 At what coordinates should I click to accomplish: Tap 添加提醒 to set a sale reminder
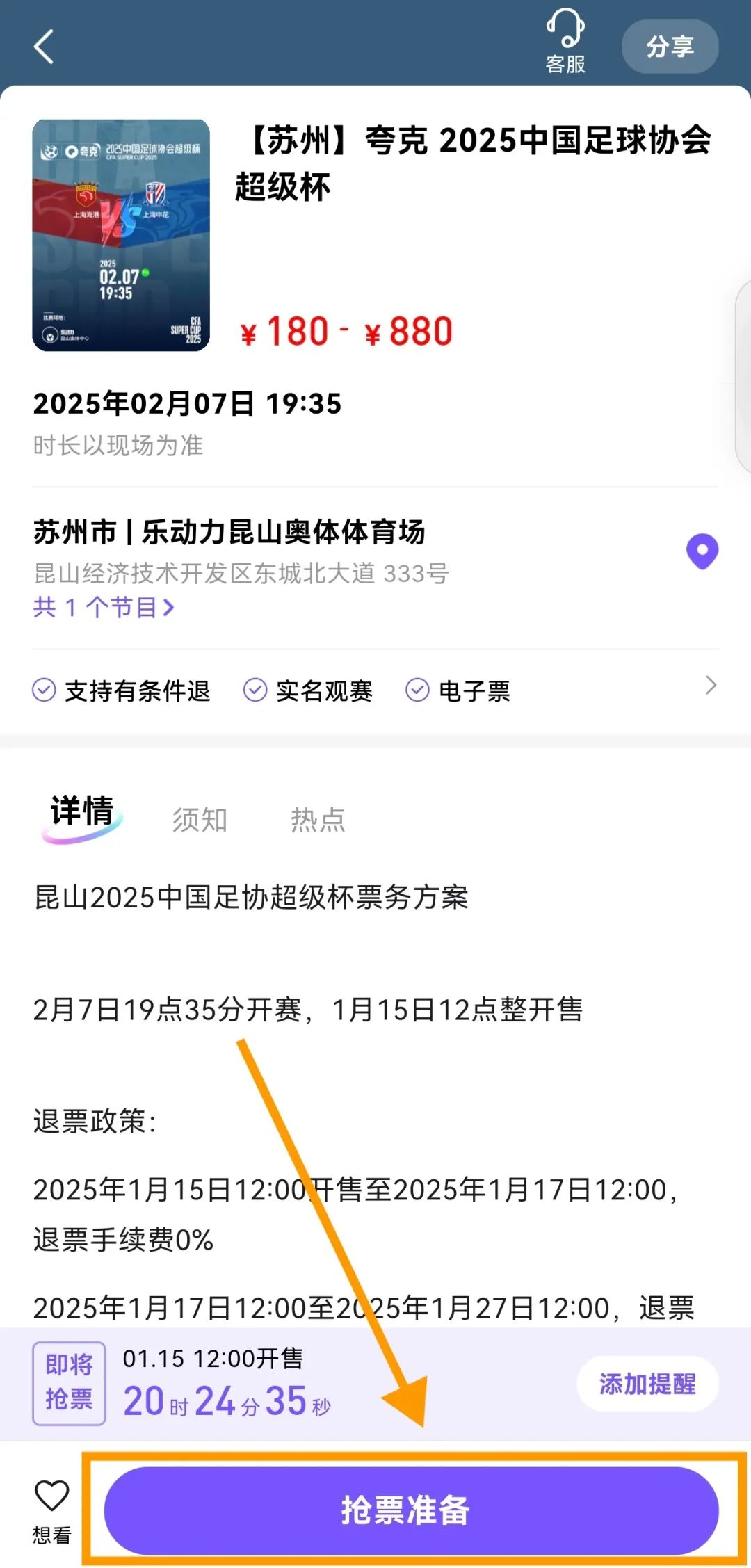coord(647,1384)
